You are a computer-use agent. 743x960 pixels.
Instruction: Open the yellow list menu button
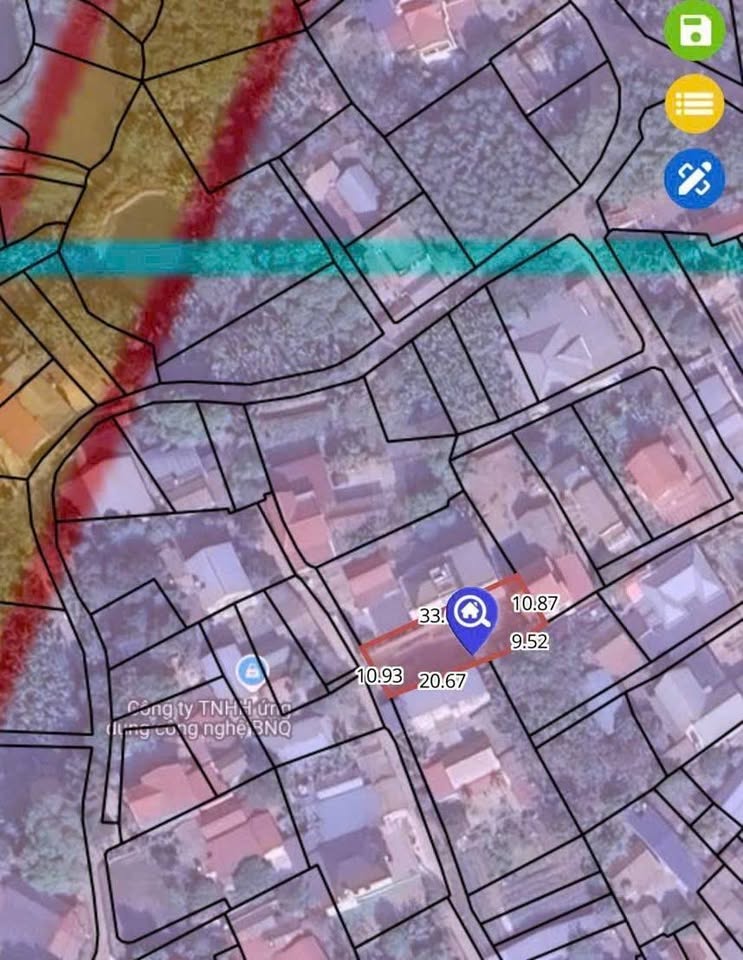click(694, 104)
